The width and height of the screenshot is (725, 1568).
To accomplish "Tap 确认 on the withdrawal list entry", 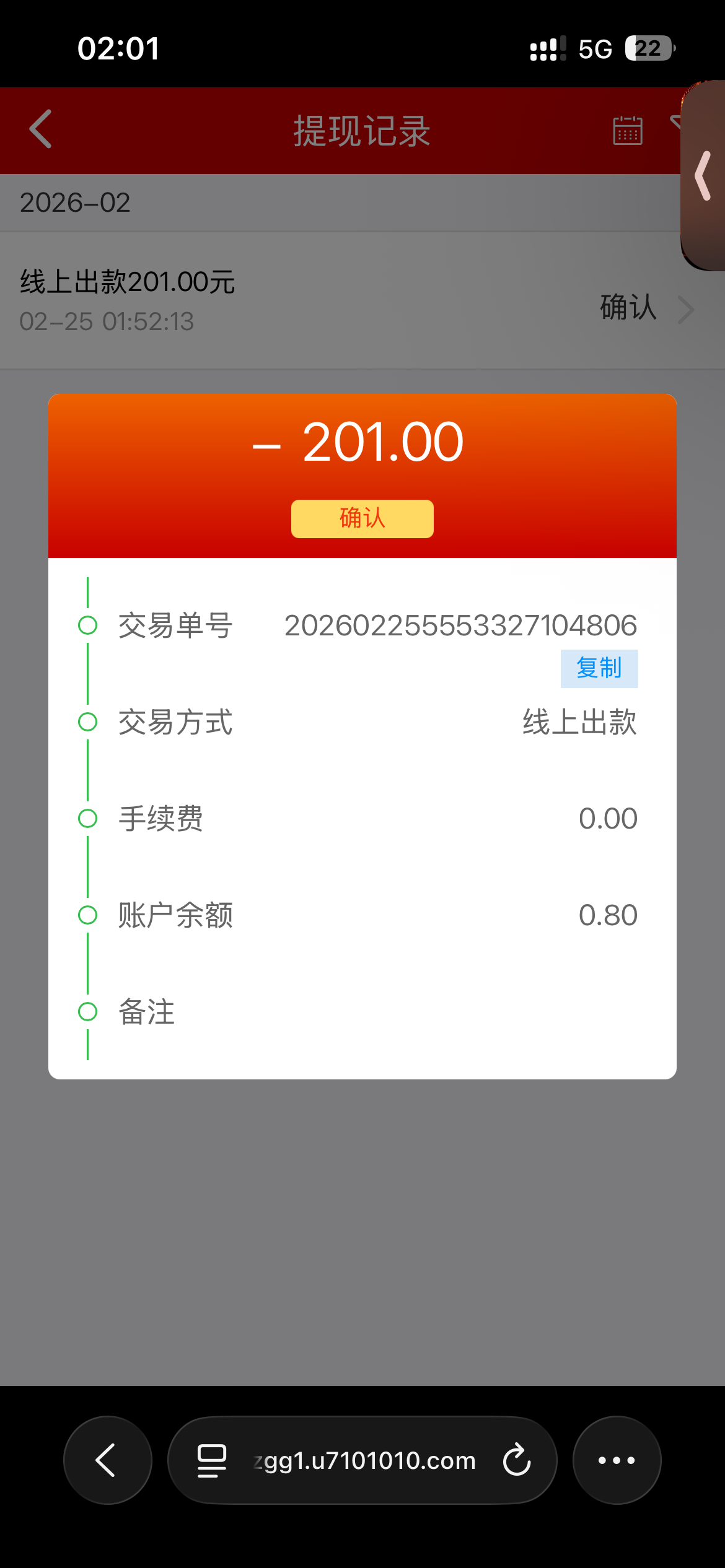I will pos(628,309).
